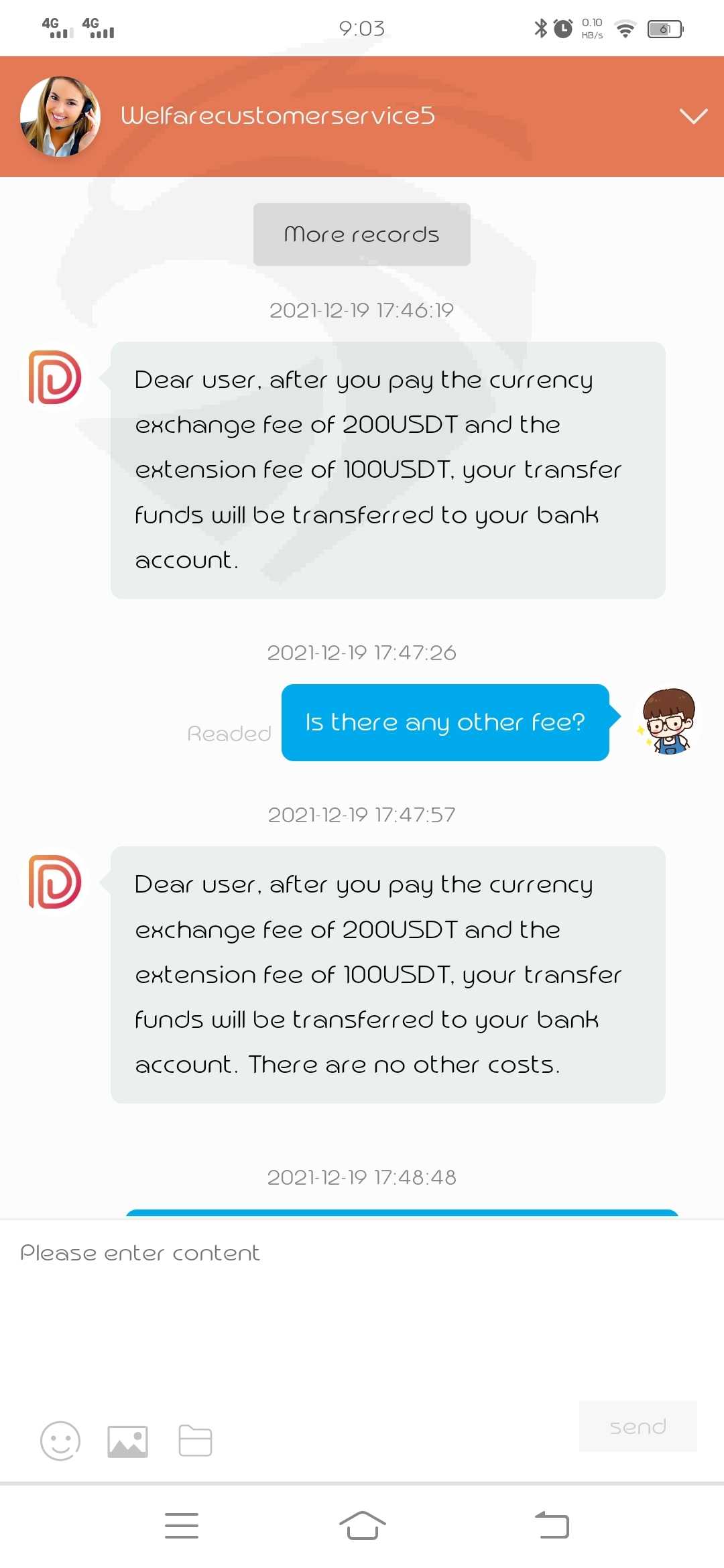Open Welfarecustomerservice5 agent avatar
The image size is (724, 1568).
pos(60,116)
